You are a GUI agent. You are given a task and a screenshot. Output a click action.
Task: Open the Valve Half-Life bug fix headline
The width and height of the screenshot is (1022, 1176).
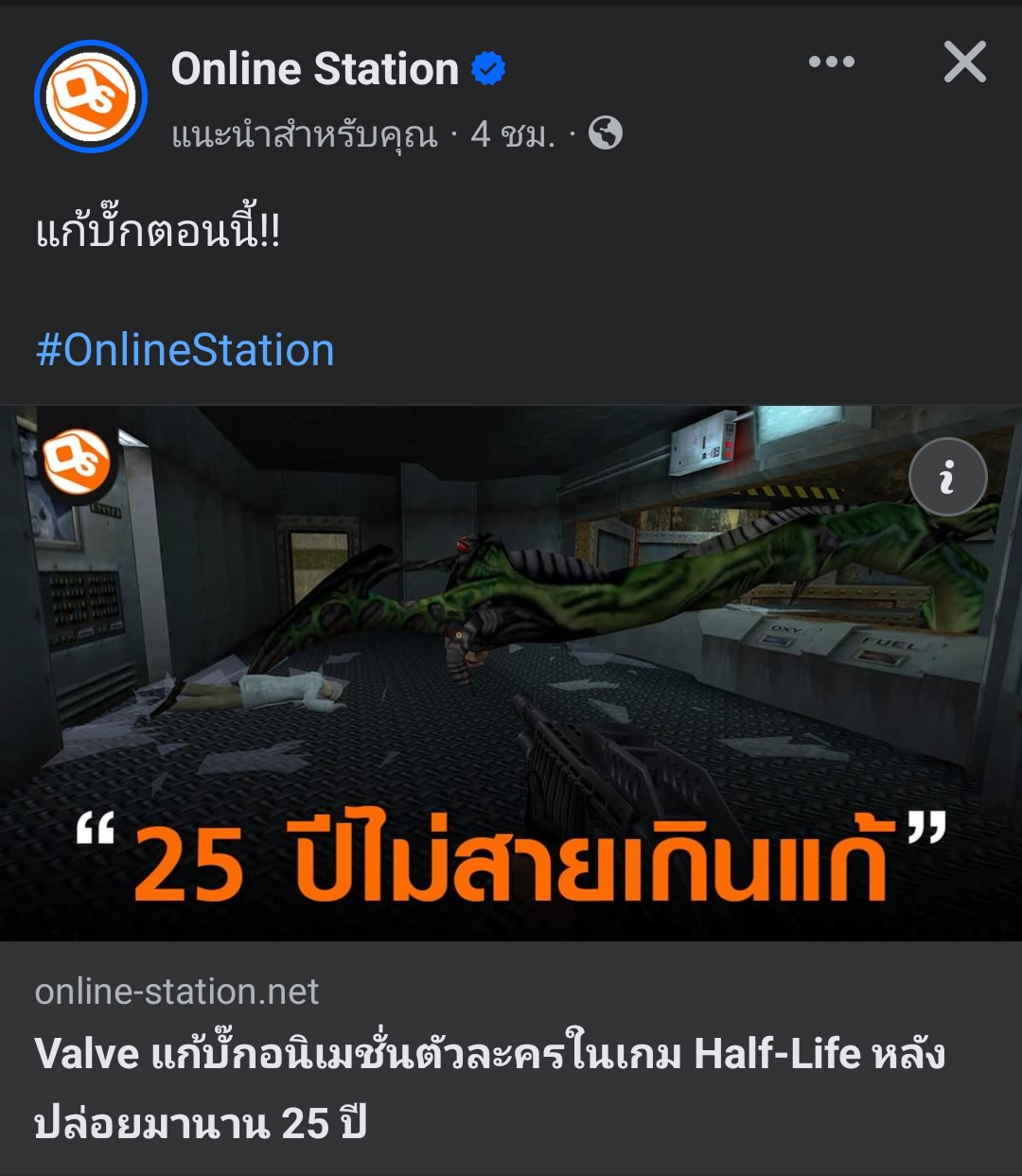click(489, 1088)
